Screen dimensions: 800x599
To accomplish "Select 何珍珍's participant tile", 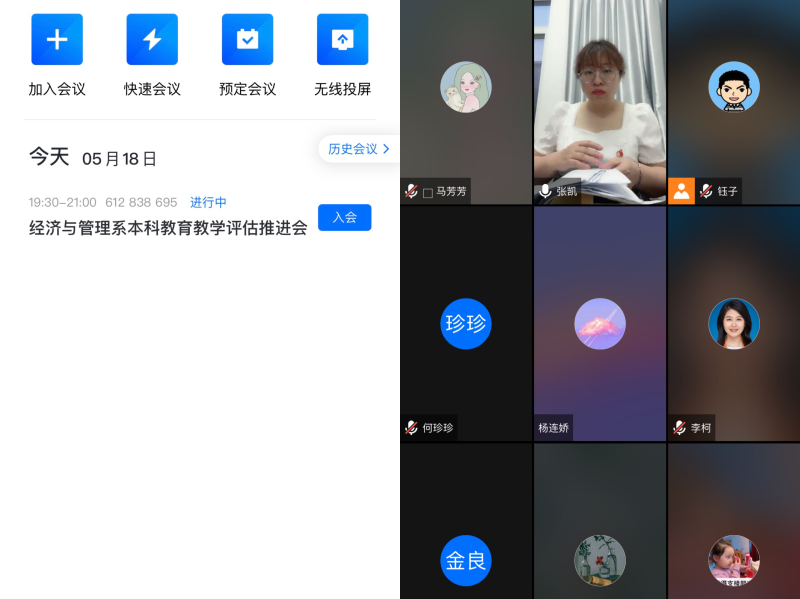I will point(466,323).
